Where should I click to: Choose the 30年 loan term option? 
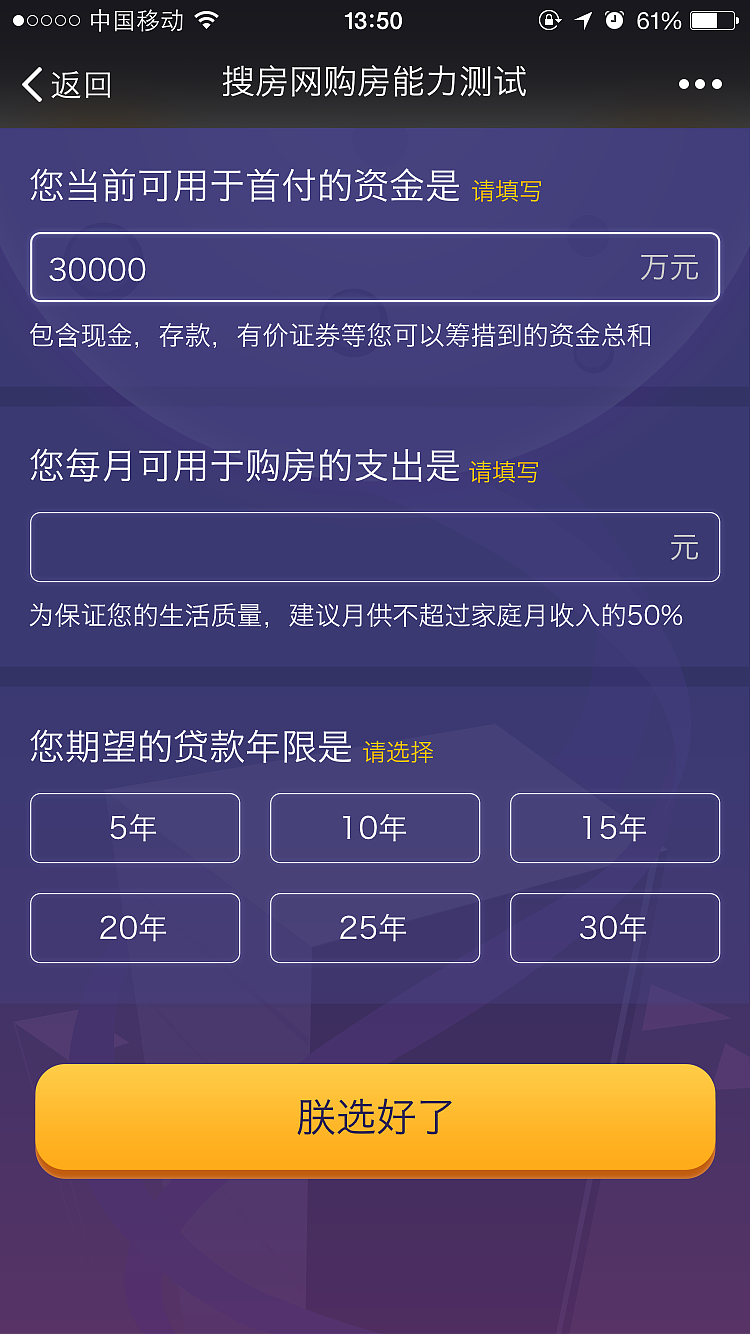[x=614, y=928]
